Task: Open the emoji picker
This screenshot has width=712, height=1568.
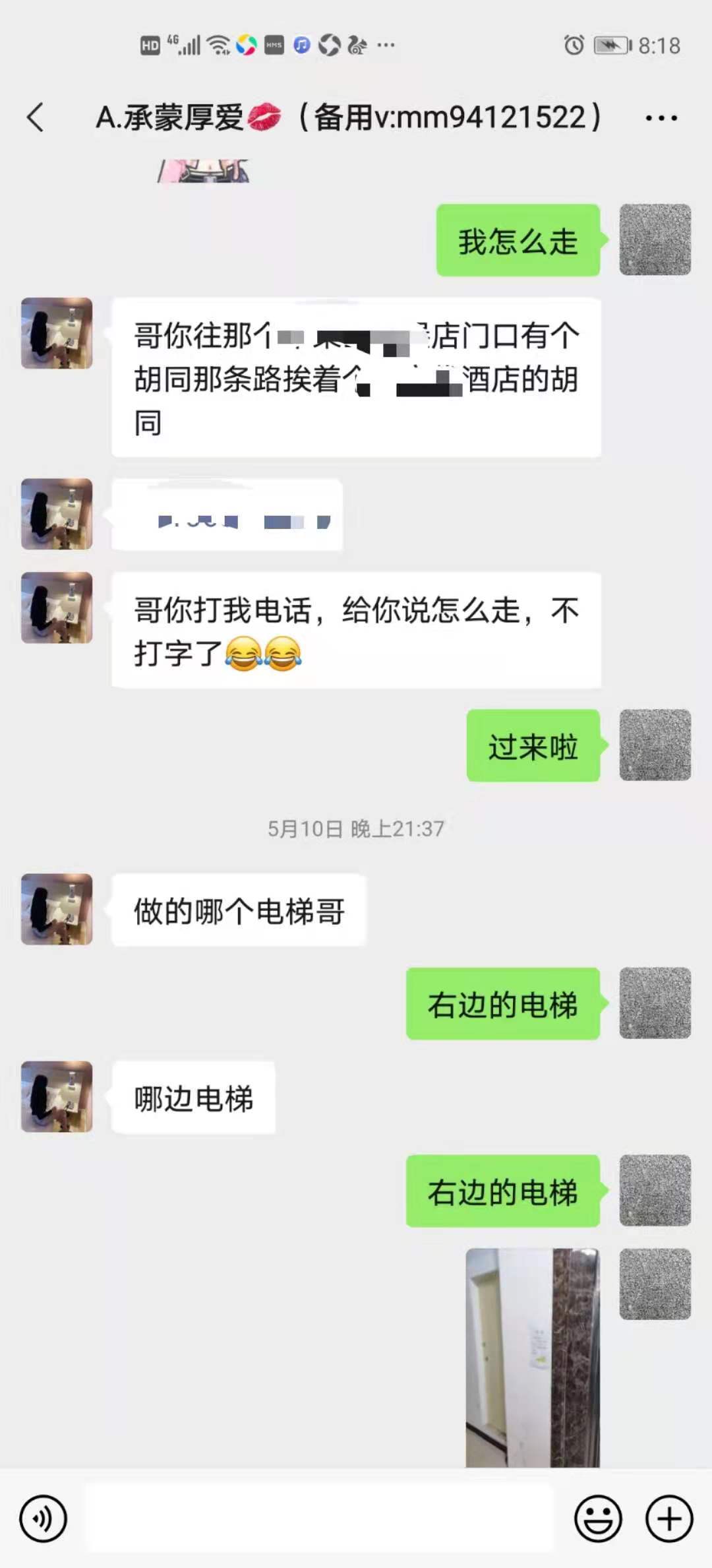Action: click(598, 1519)
